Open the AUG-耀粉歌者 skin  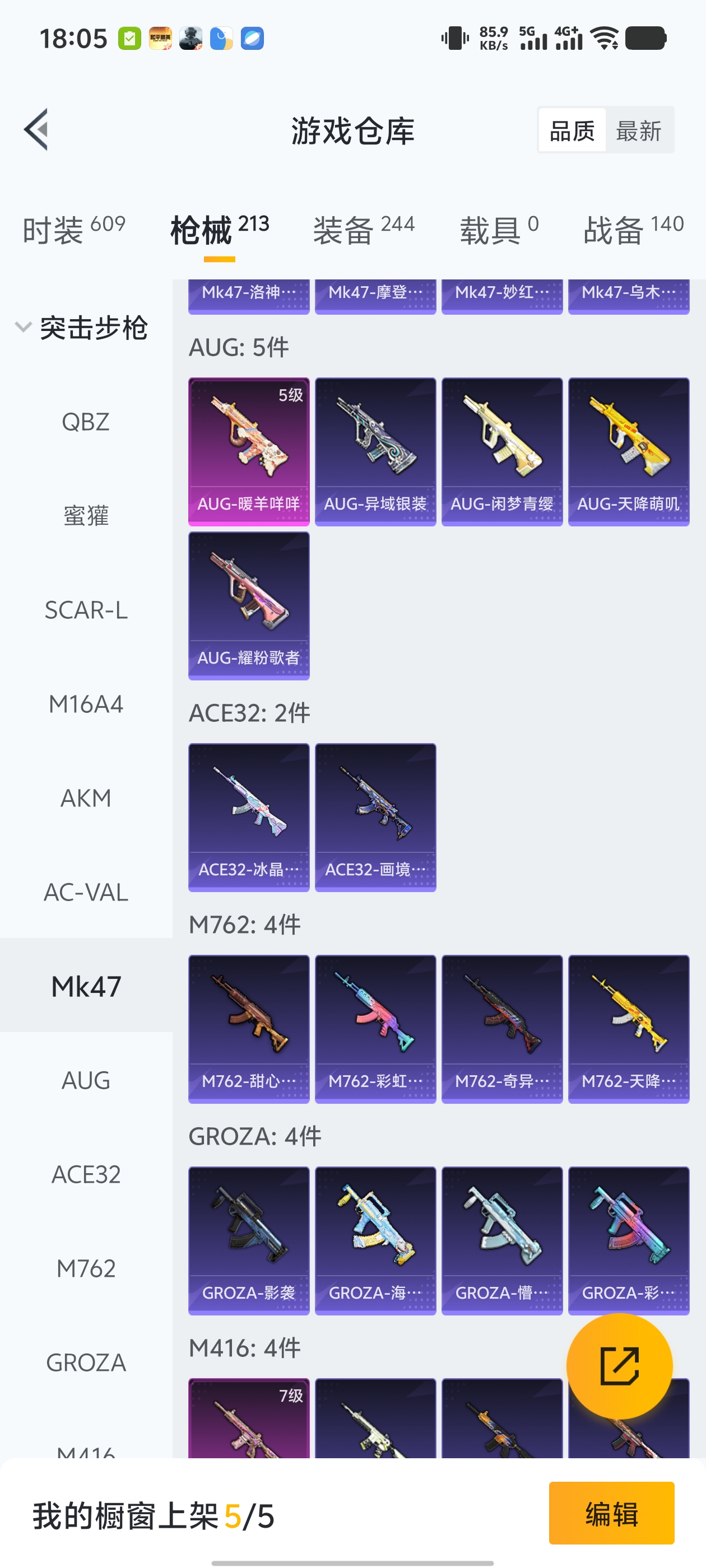(249, 605)
